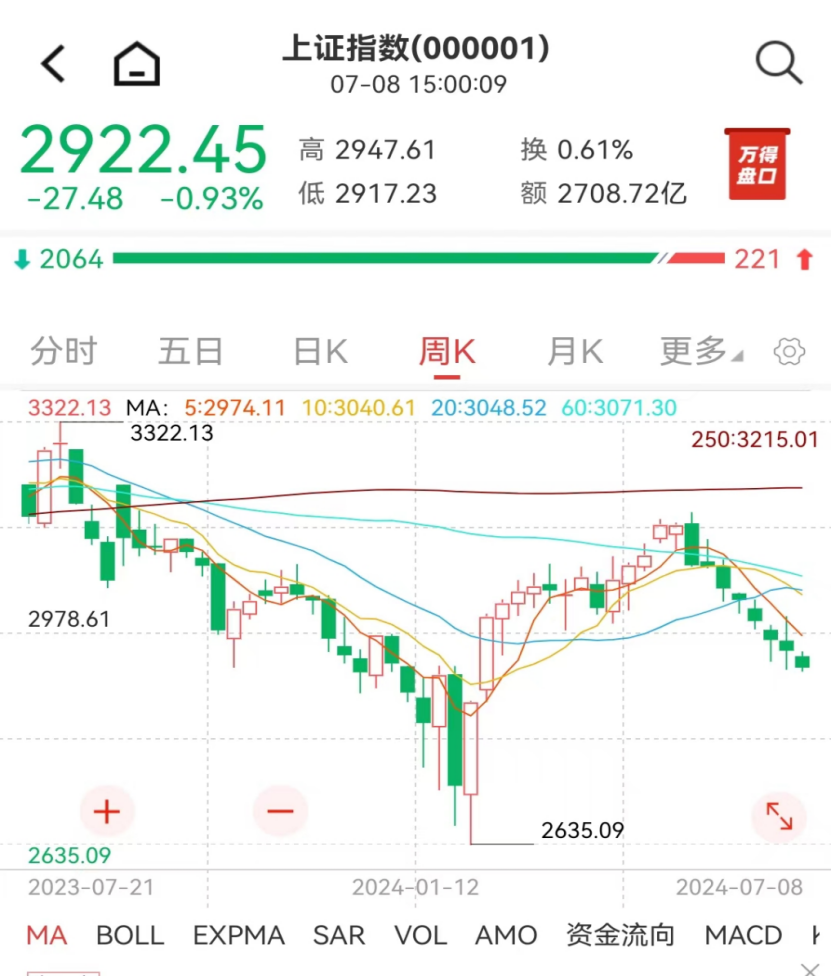
Task: Zoom in the chart with plus button
Action: point(106,812)
